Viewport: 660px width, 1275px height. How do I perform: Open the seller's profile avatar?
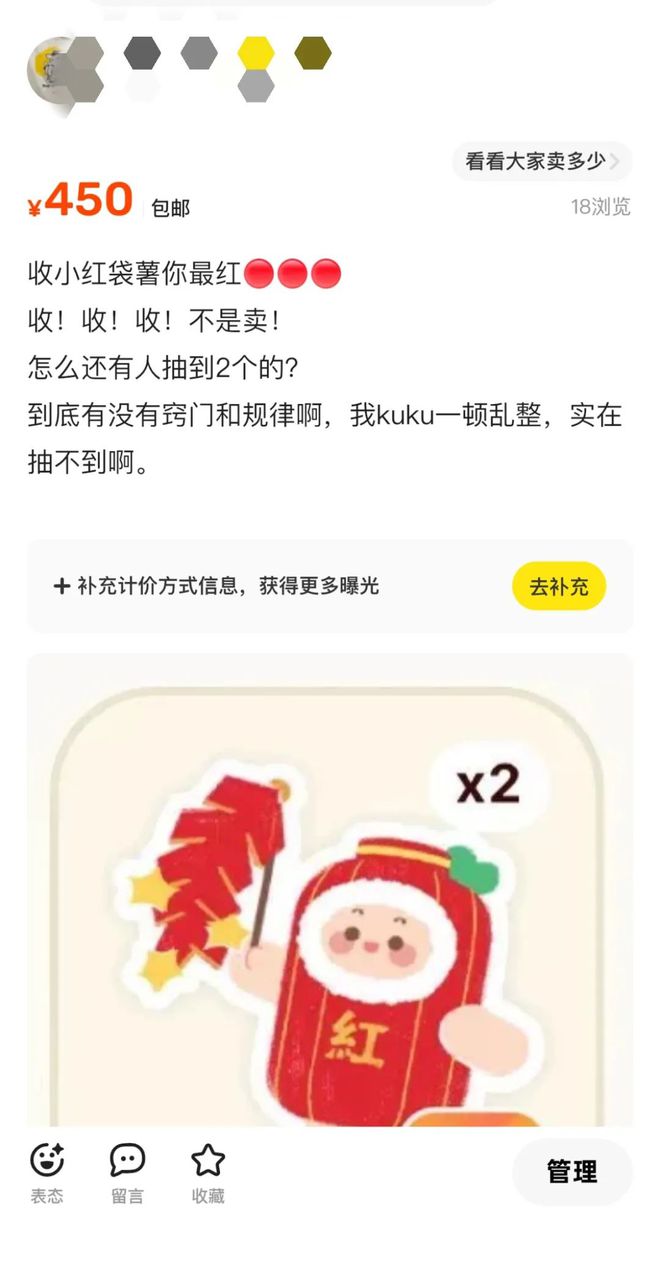(55, 71)
